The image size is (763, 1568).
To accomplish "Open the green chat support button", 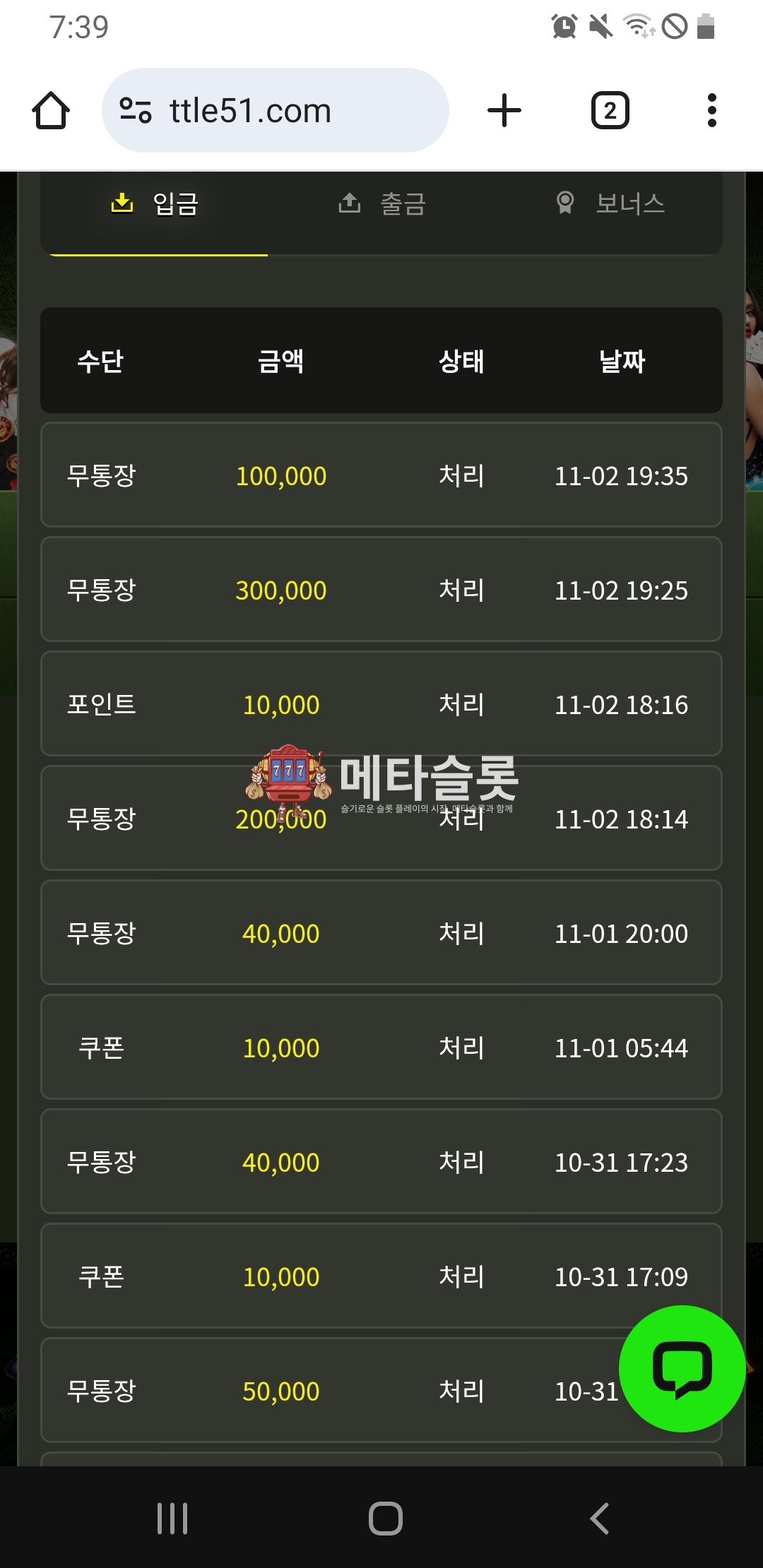I will click(x=682, y=1368).
